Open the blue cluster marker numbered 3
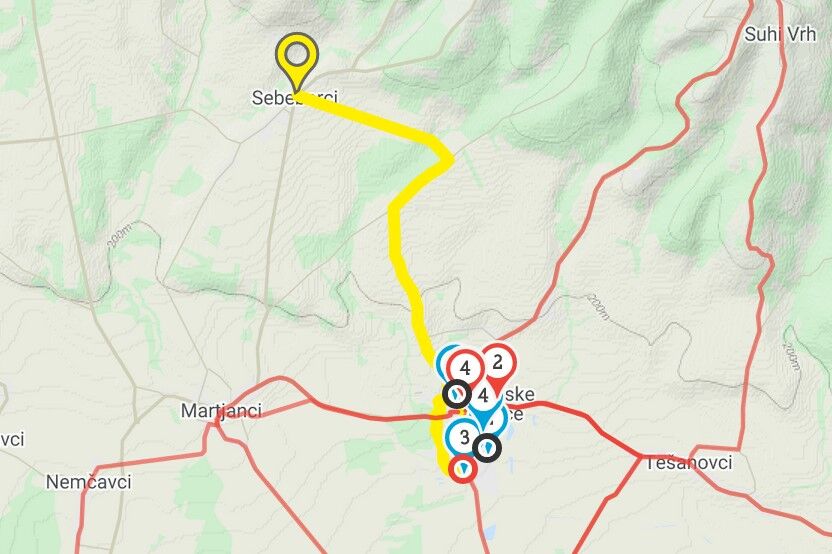 click(x=463, y=437)
